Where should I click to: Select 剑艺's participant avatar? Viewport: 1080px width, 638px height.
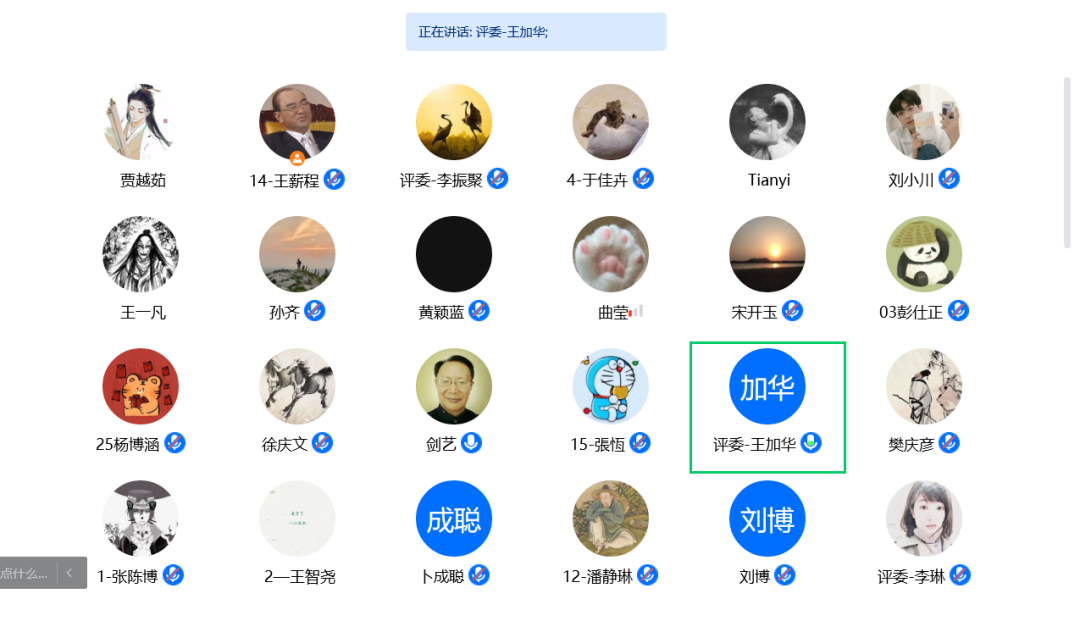pos(454,386)
